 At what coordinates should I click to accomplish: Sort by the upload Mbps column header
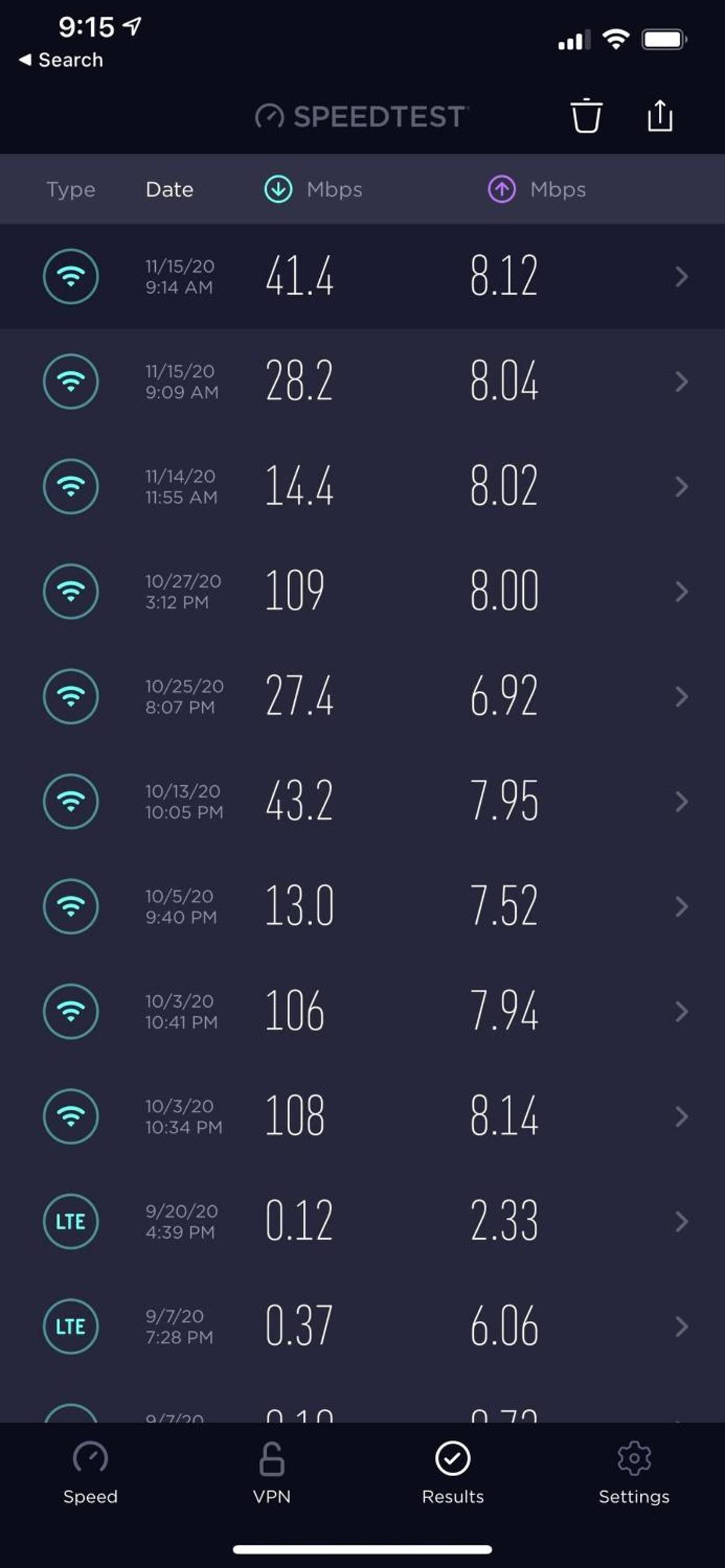[x=537, y=189]
